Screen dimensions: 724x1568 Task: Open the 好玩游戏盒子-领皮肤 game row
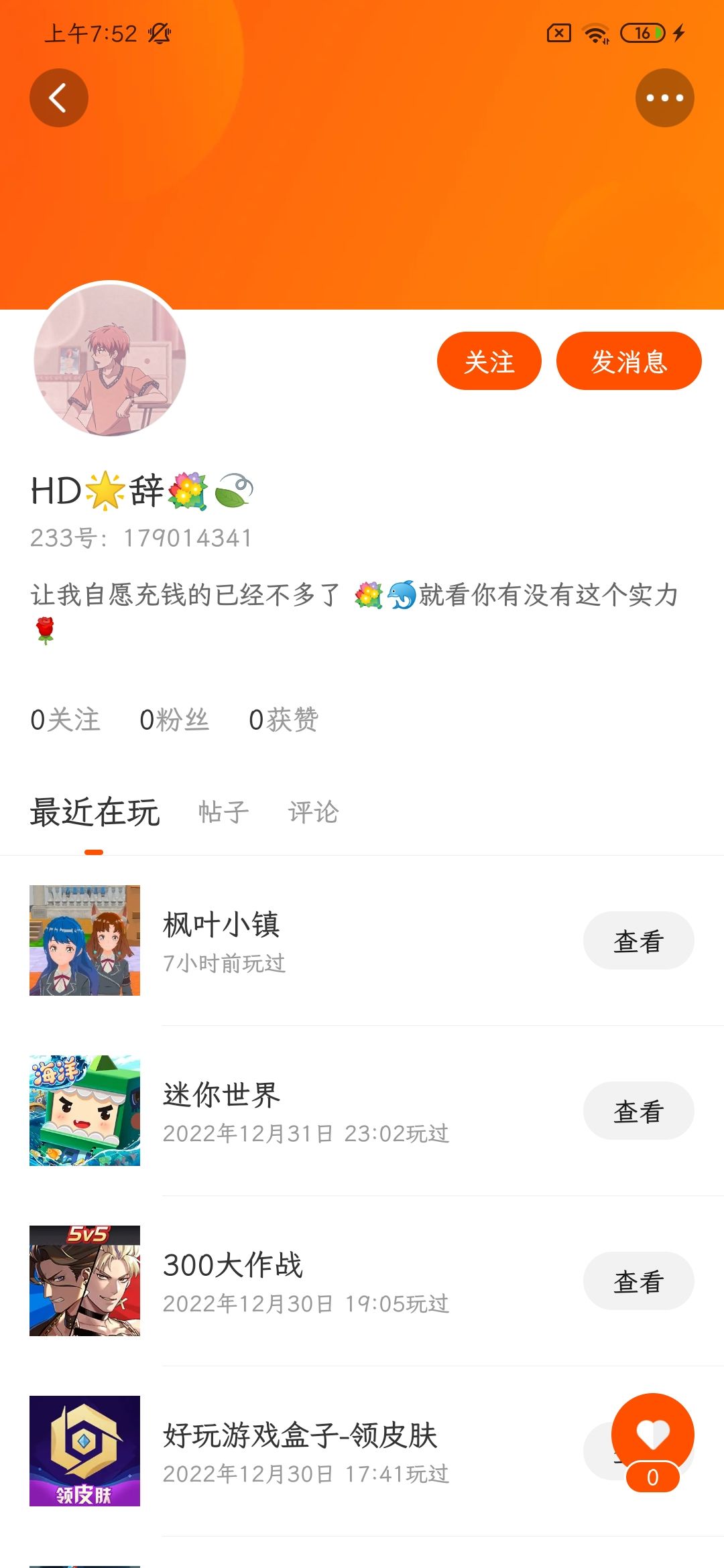(x=300, y=1450)
